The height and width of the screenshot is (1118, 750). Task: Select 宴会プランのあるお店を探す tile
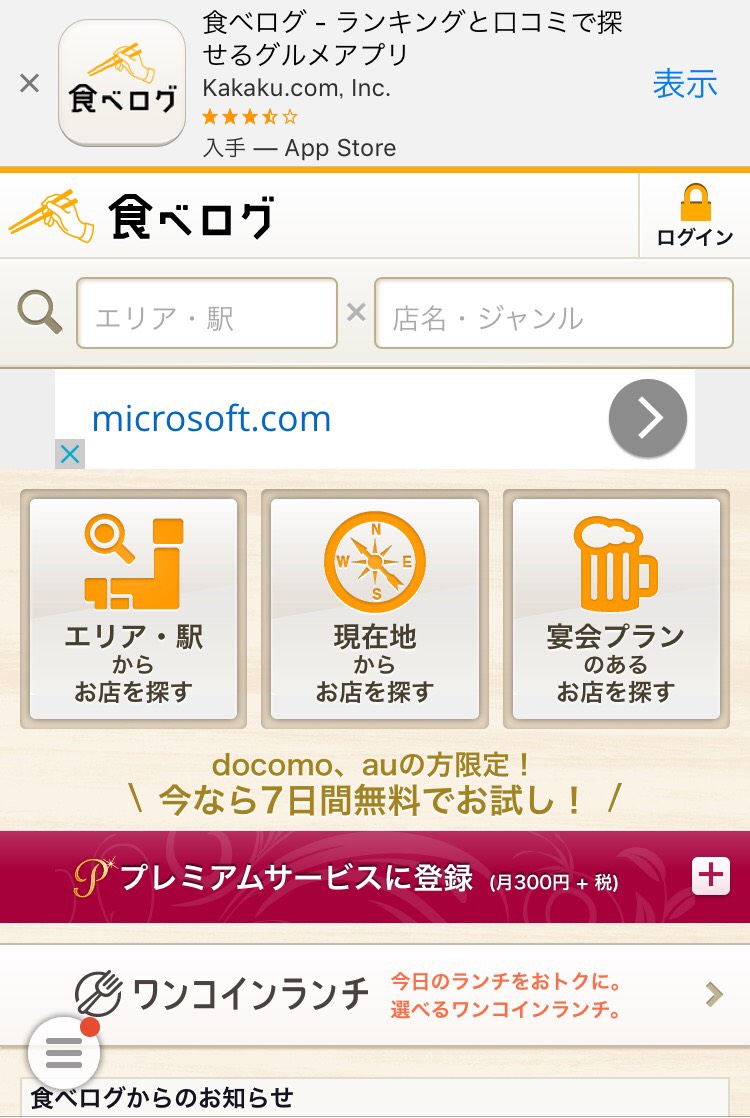616,608
